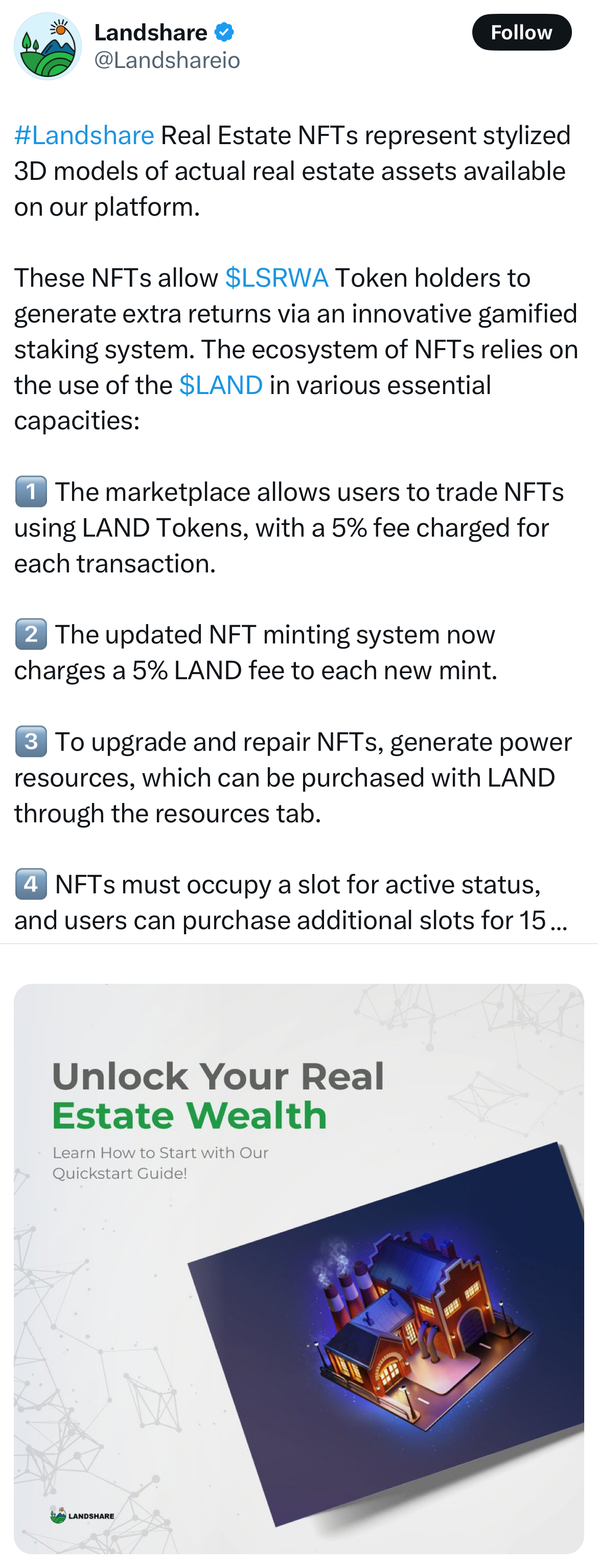Open the Quickstart Guide image
This screenshot has width=598, height=1568.
point(298,1268)
